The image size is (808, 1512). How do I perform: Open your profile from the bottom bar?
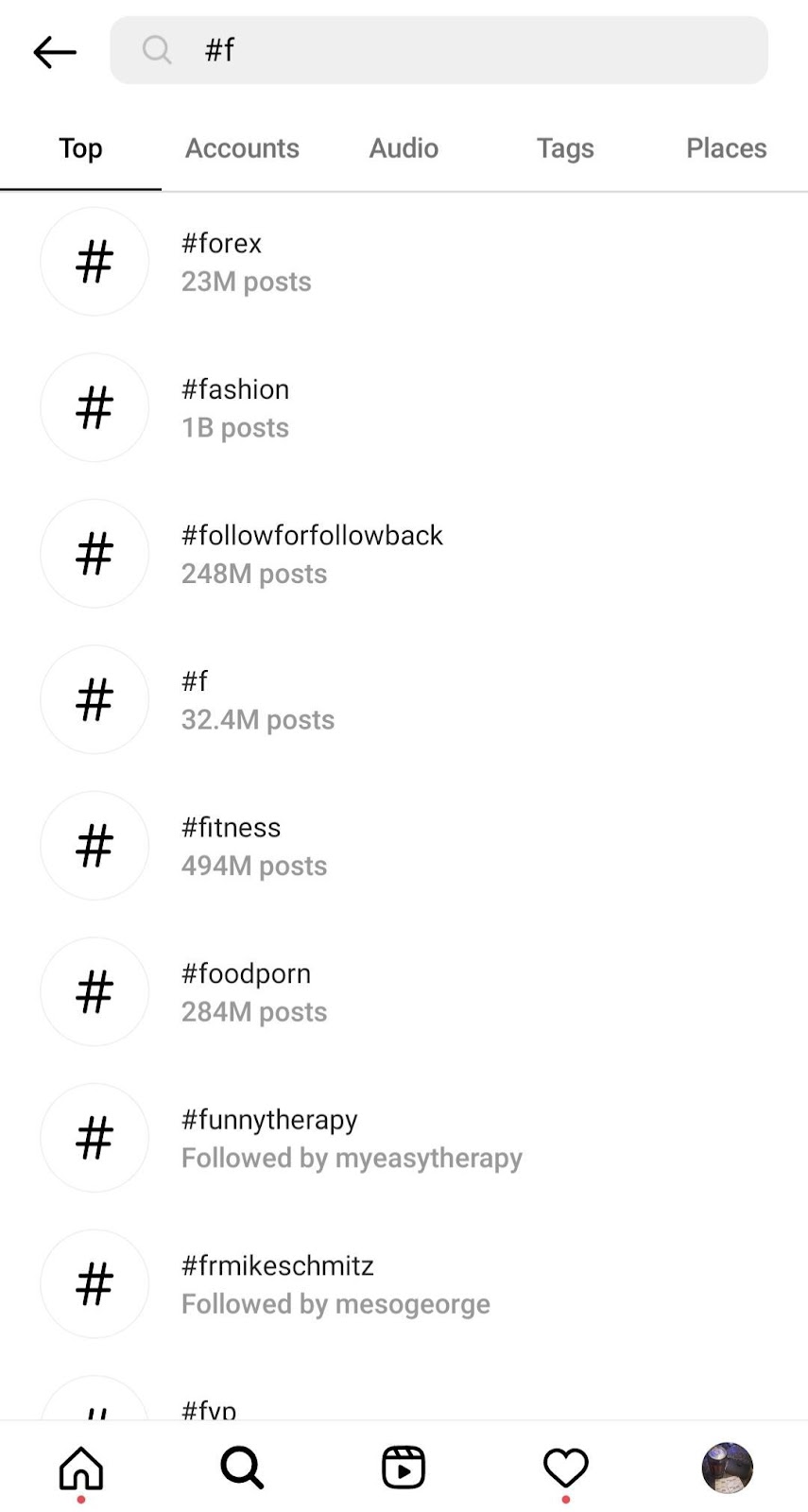727,1468
